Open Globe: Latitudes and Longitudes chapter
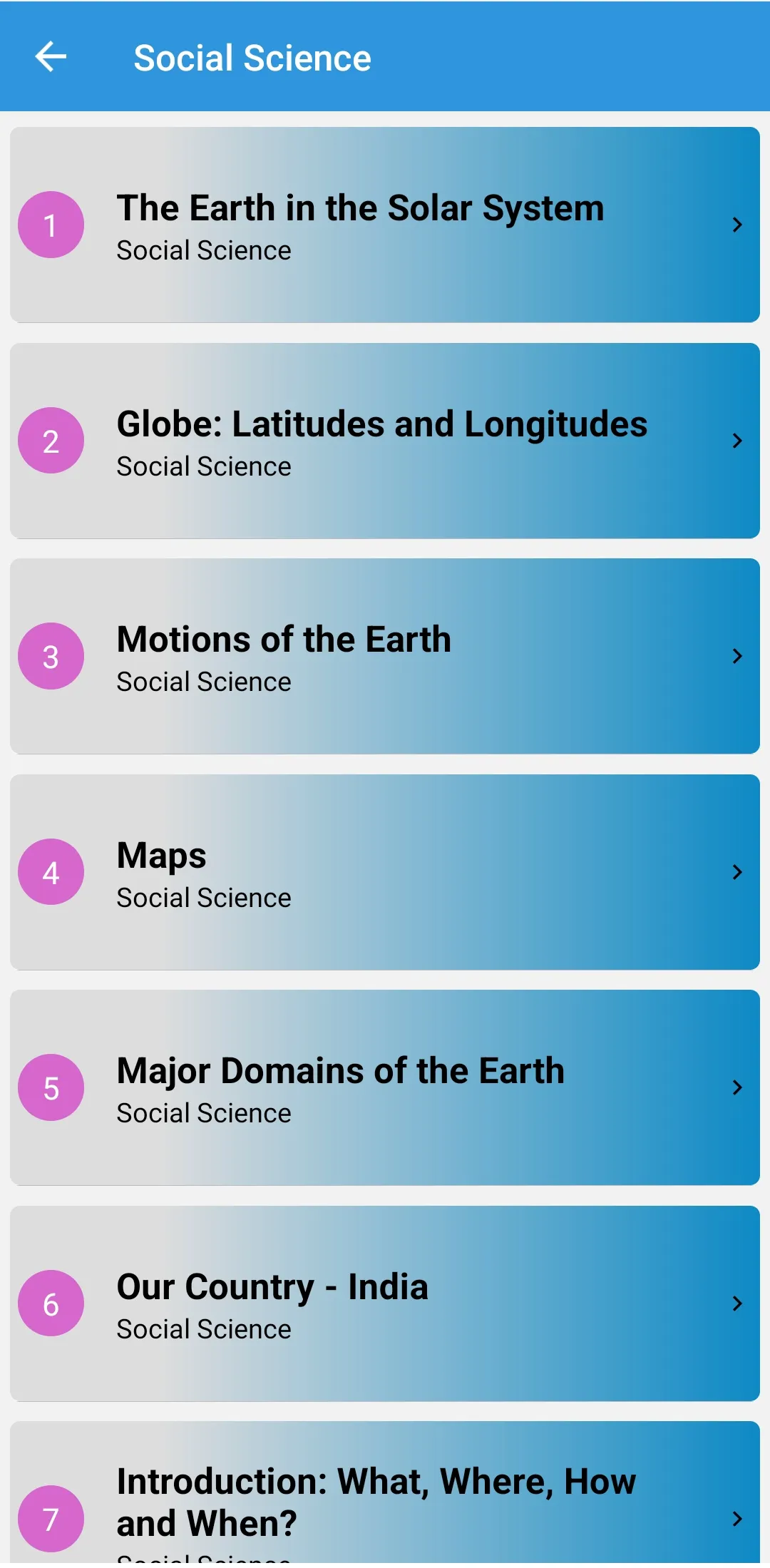This screenshot has height=1568, width=770. tap(385, 441)
